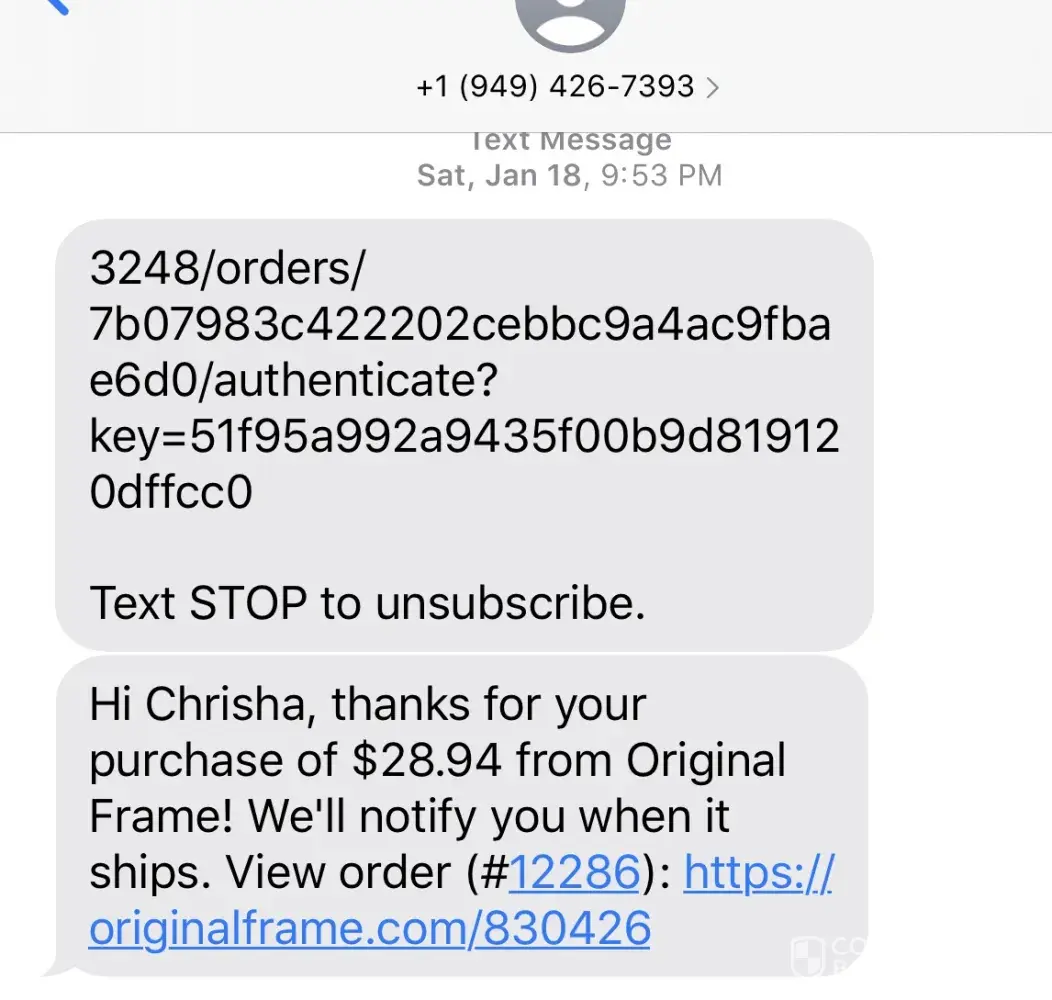Image resolution: width=1052 pixels, height=1000 pixels.
Task: Open contact details for +1 (949) 426-7393
Action: [x=567, y=88]
